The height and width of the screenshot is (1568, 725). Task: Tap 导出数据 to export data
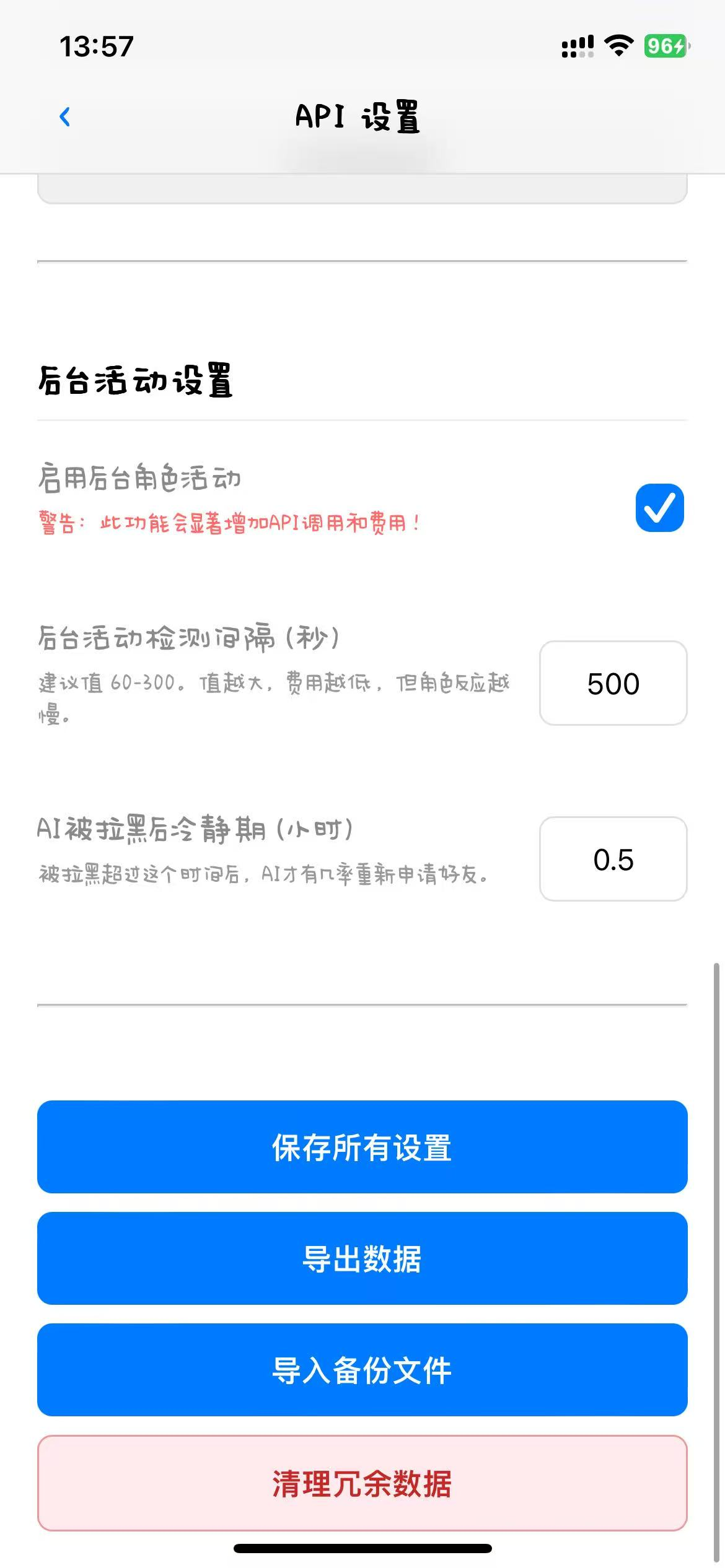(362, 1258)
